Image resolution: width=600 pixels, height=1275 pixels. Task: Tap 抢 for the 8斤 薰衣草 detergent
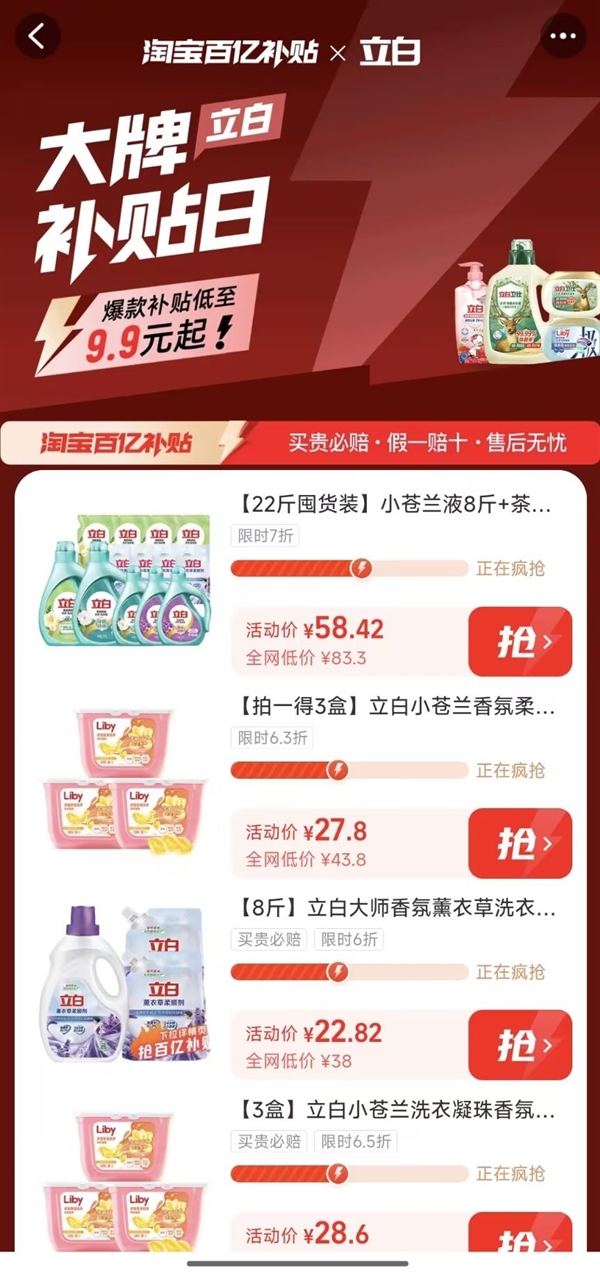point(520,1045)
